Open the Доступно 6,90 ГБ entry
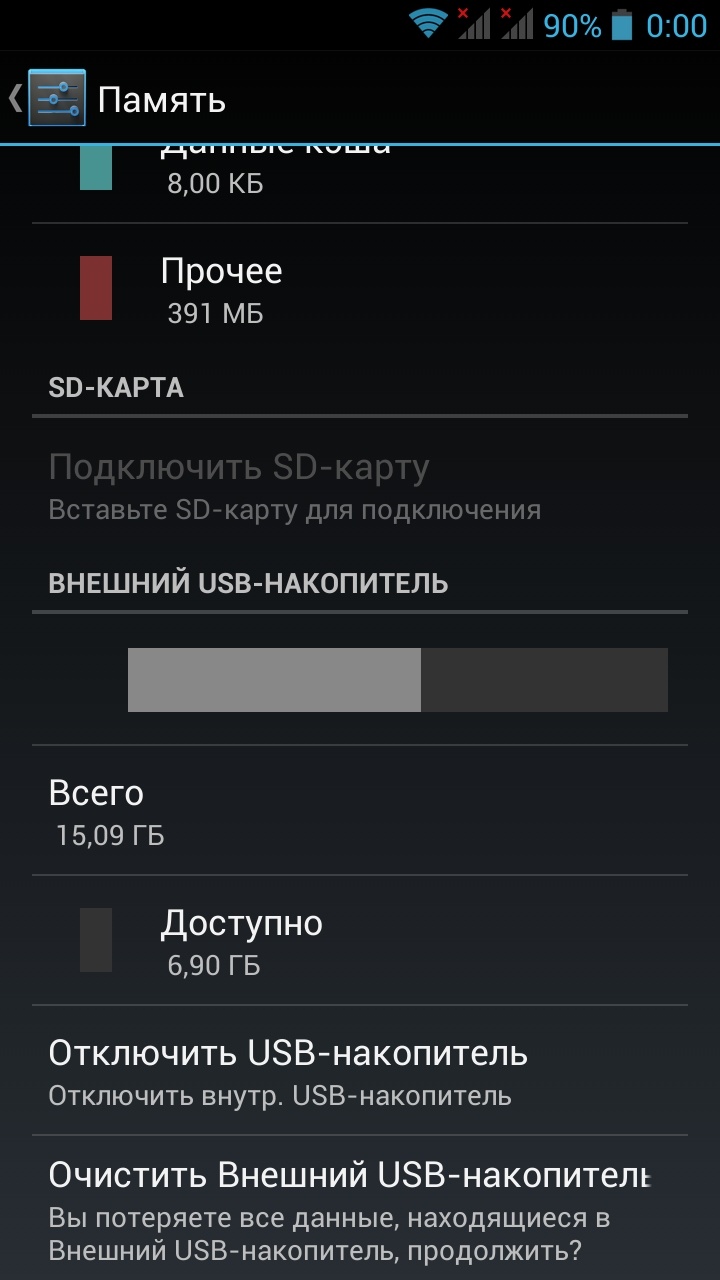The width and height of the screenshot is (720, 1280). click(360, 941)
